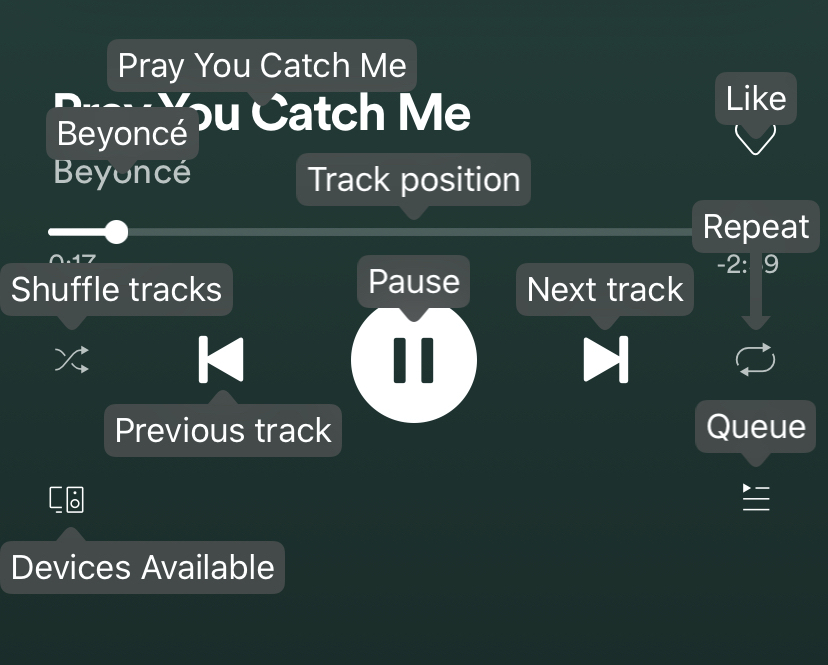Screen dimensions: 828x665
Task: Open the artist Beyoncé
Action: click(x=122, y=172)
